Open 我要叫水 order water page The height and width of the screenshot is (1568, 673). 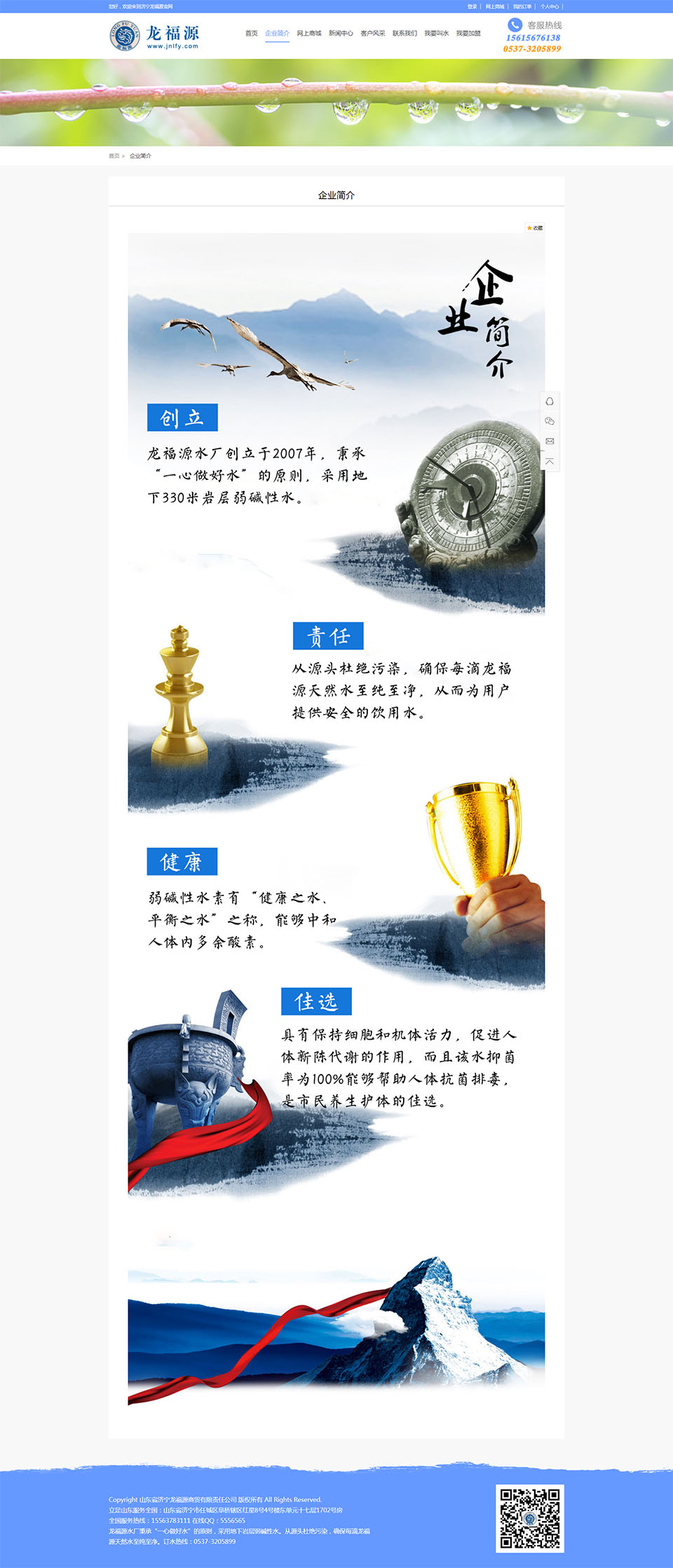[436, 33]
